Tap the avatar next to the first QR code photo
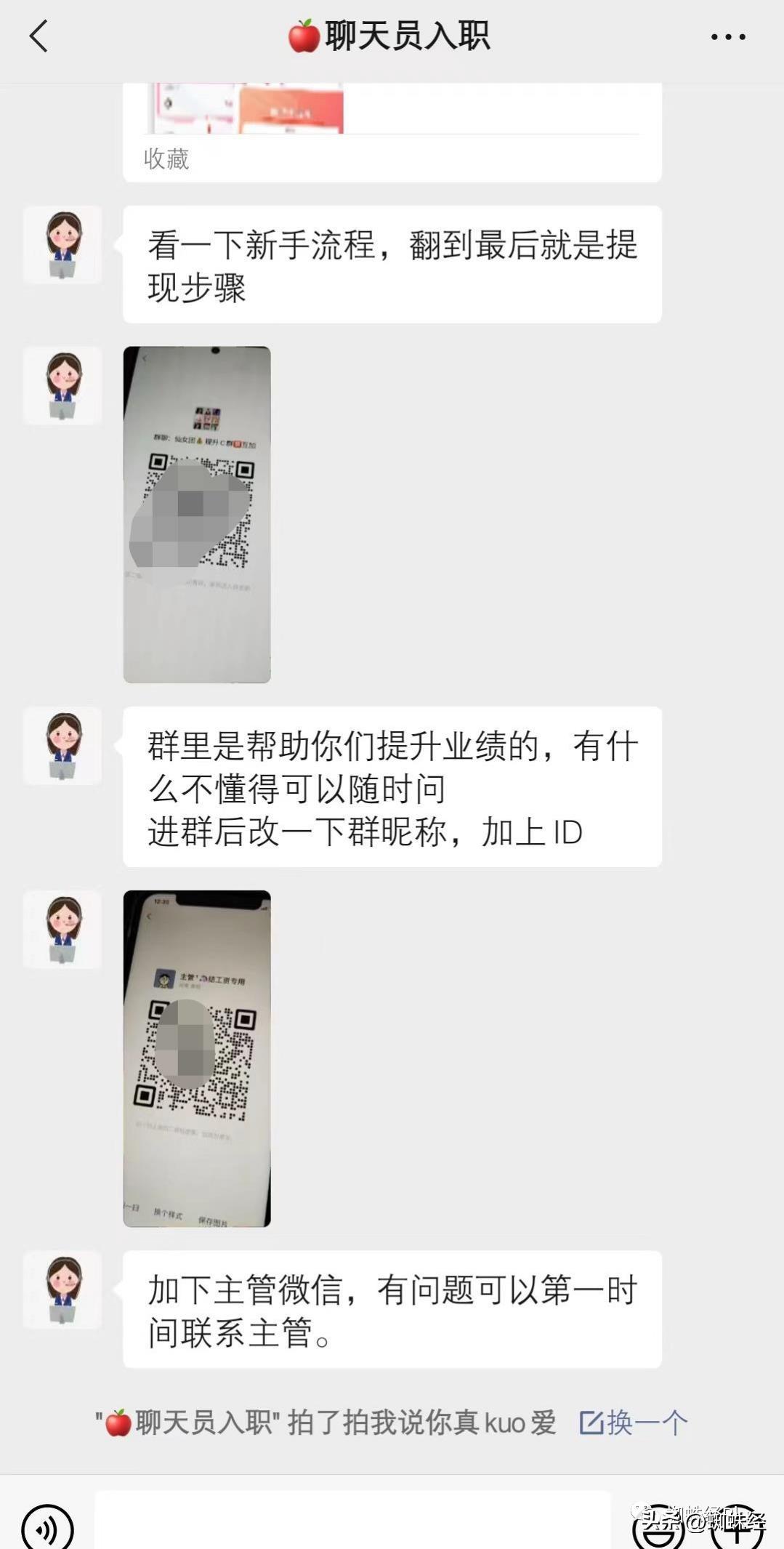This screenshot has height=1549, width=784. (62, 385)
